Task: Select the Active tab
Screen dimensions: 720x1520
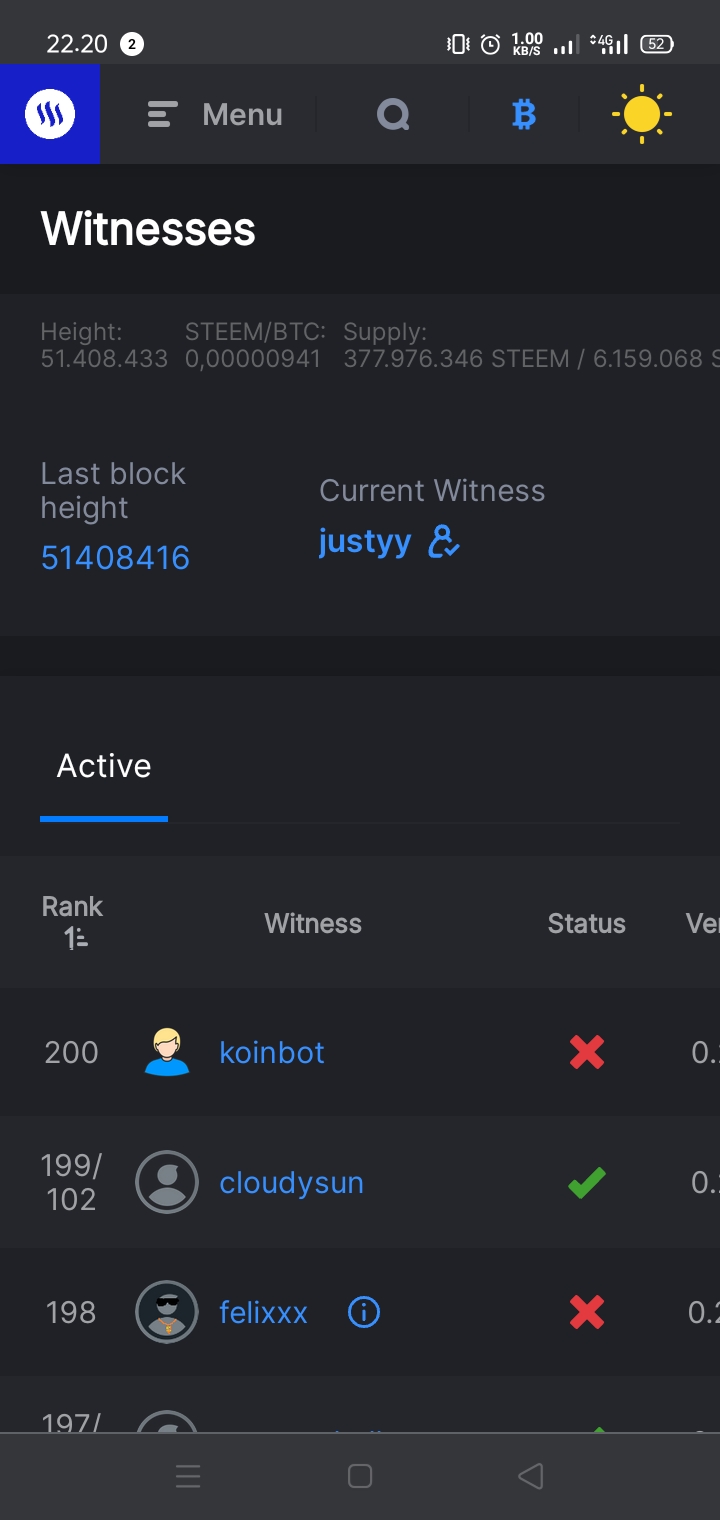Action: click(x=104, y=766)
